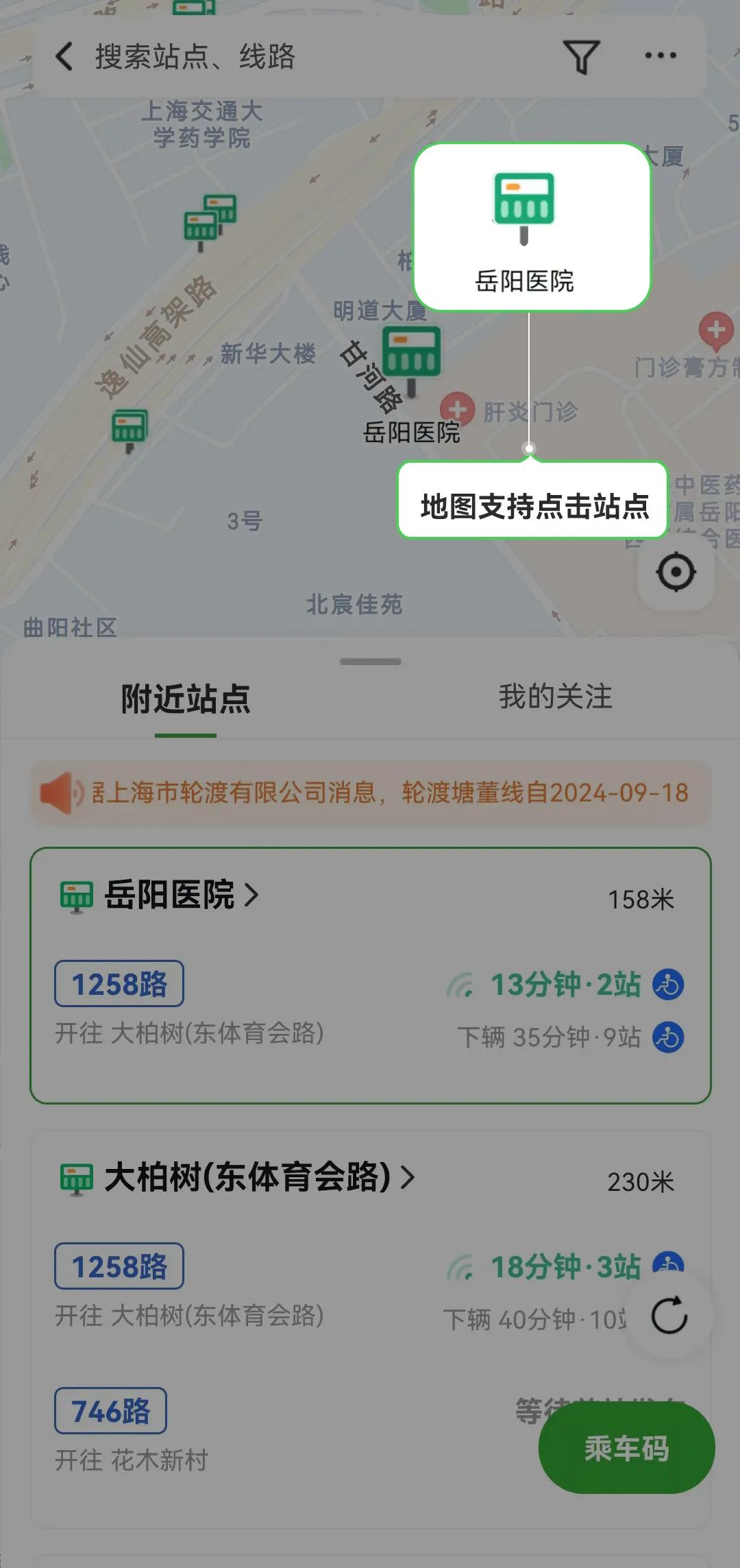The width and height of the screenshot is (740, 1568).
Task: View route 1258路 at 大柏树 stop
Action: (x=119, y=1266)
